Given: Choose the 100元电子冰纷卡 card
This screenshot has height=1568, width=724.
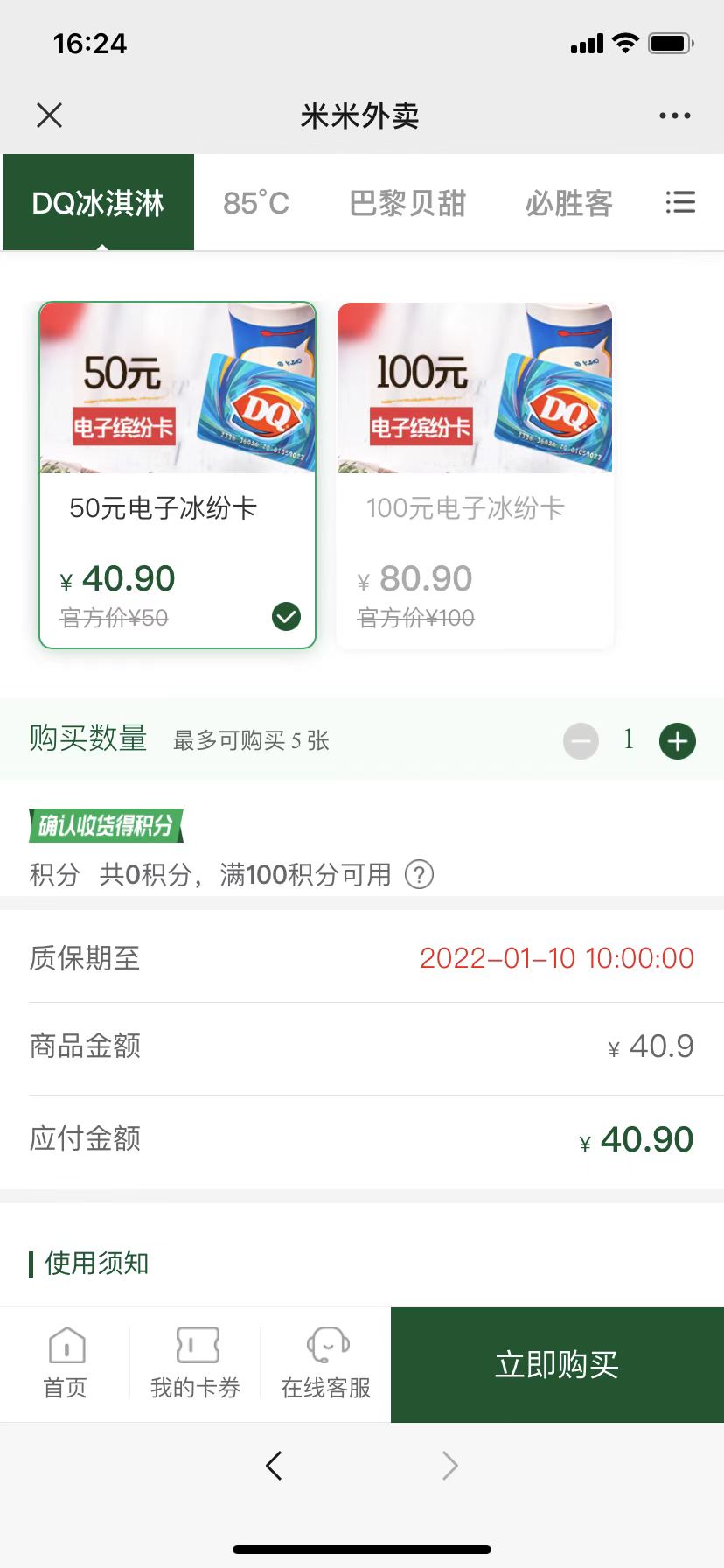Looking at the screenshot, I should click(475, 475).
